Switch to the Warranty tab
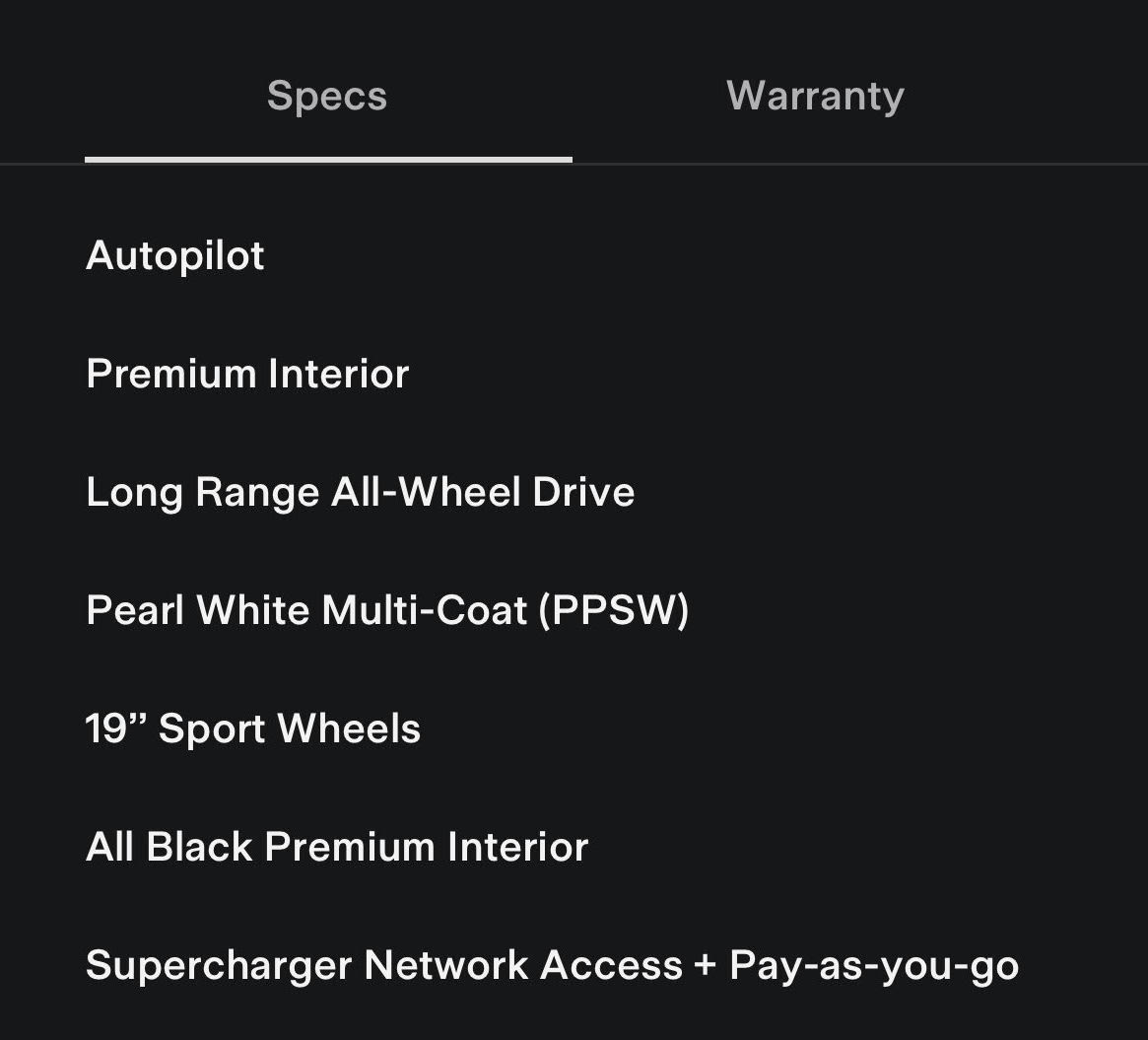Image resolution: width=1148 pixels, height=1040 pixels. coord(815,97)
